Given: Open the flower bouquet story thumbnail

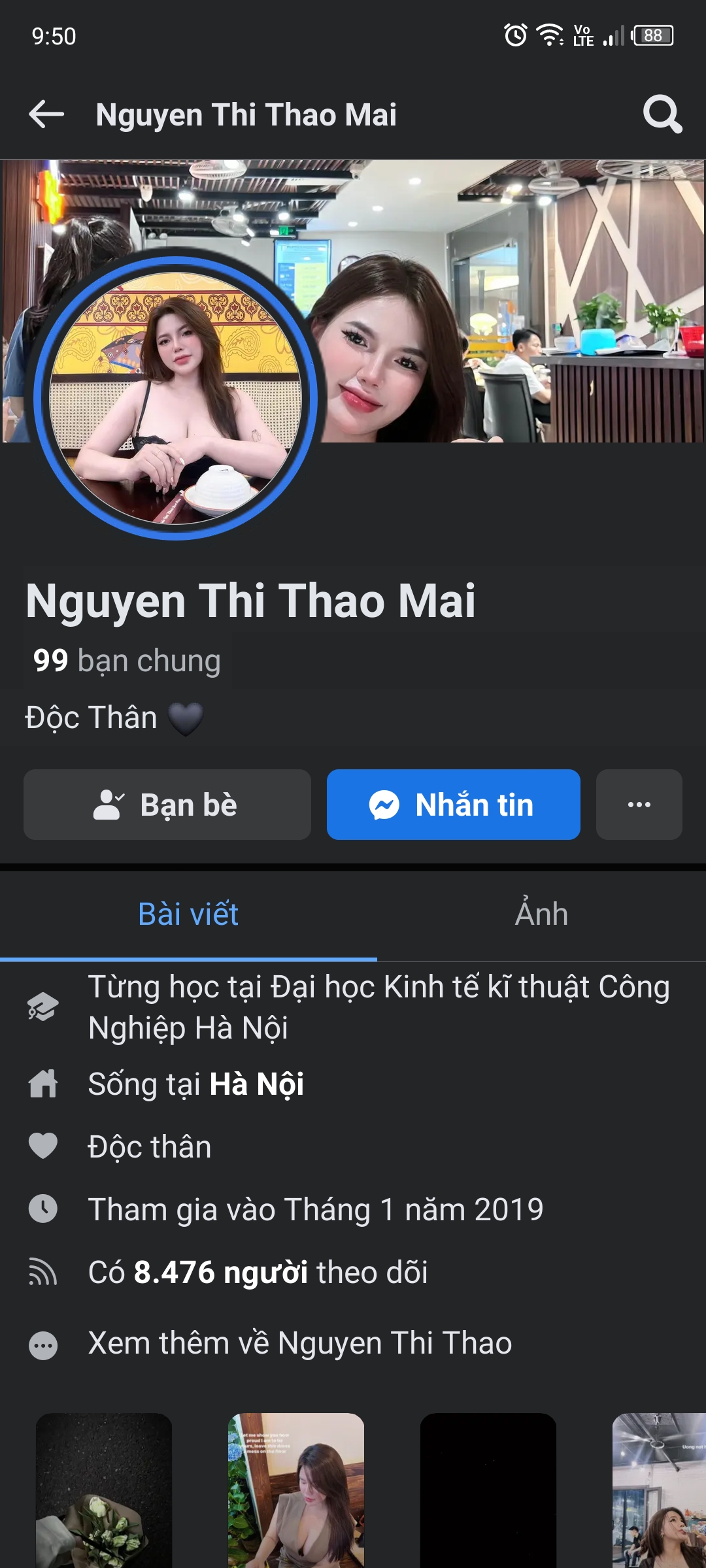Looking at the screenshot, I should [104, 1490].
